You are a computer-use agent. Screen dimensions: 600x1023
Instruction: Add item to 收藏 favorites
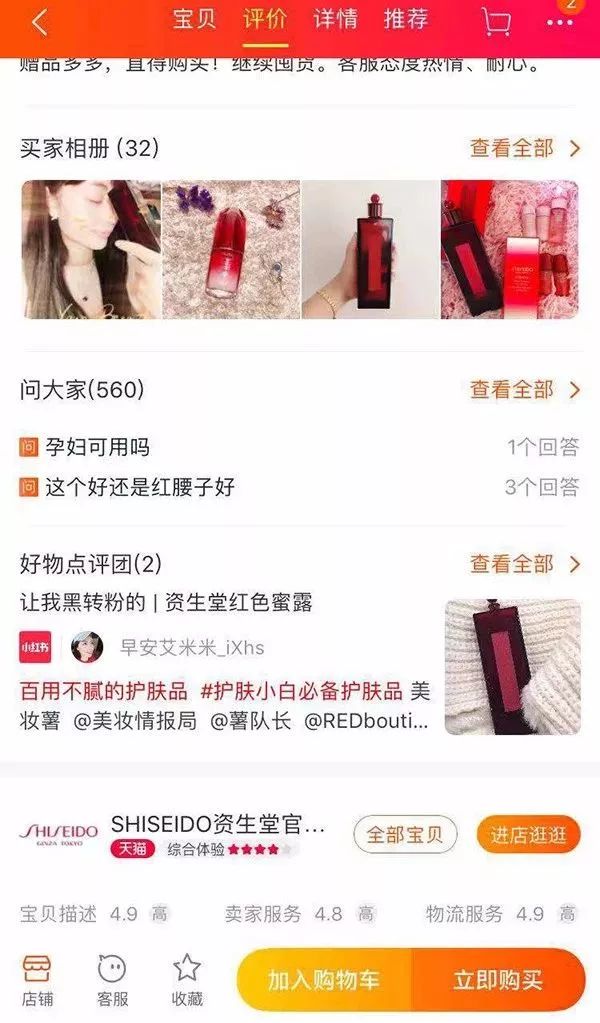pos(187,980)
